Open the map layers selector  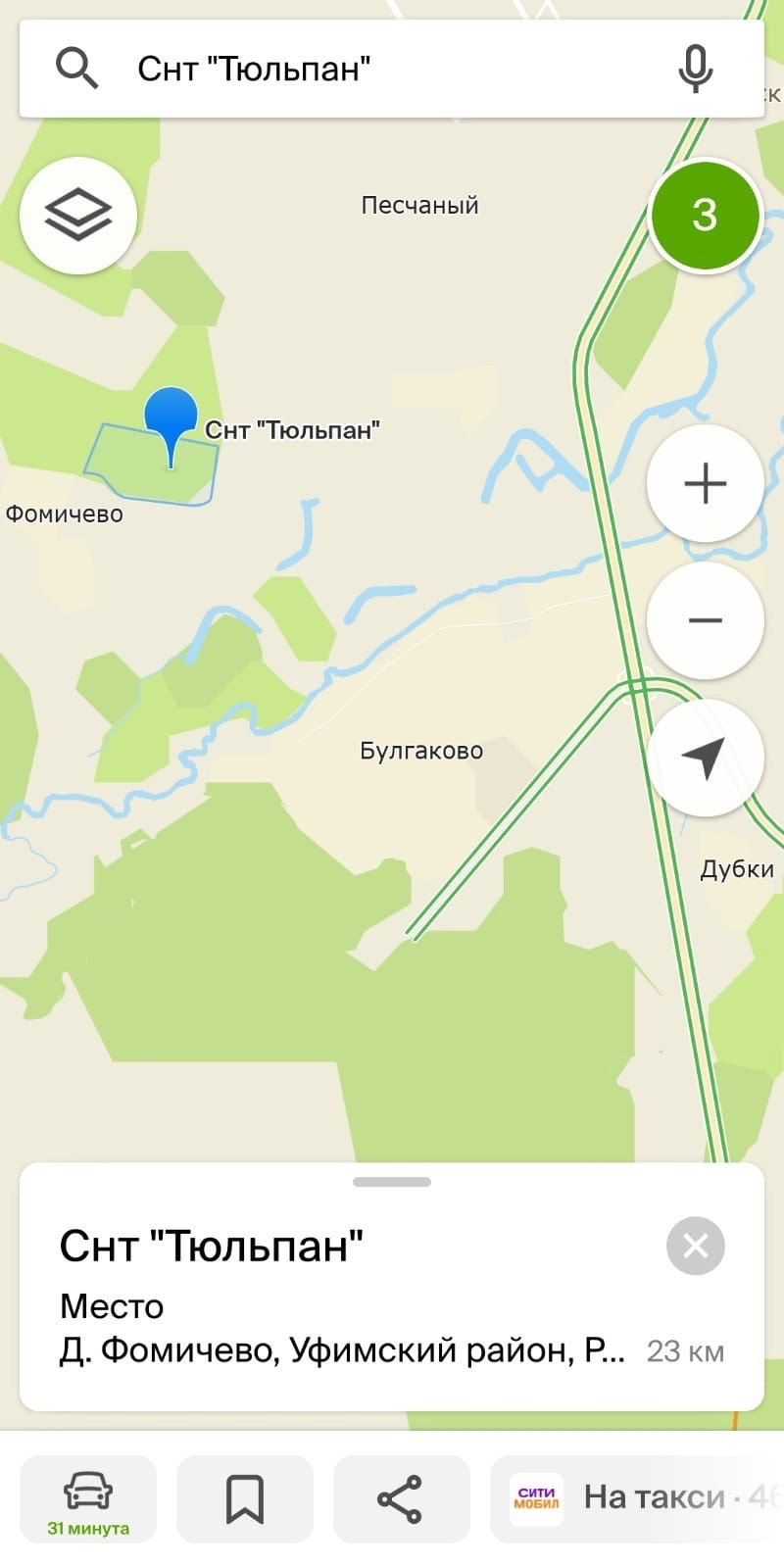78,215
